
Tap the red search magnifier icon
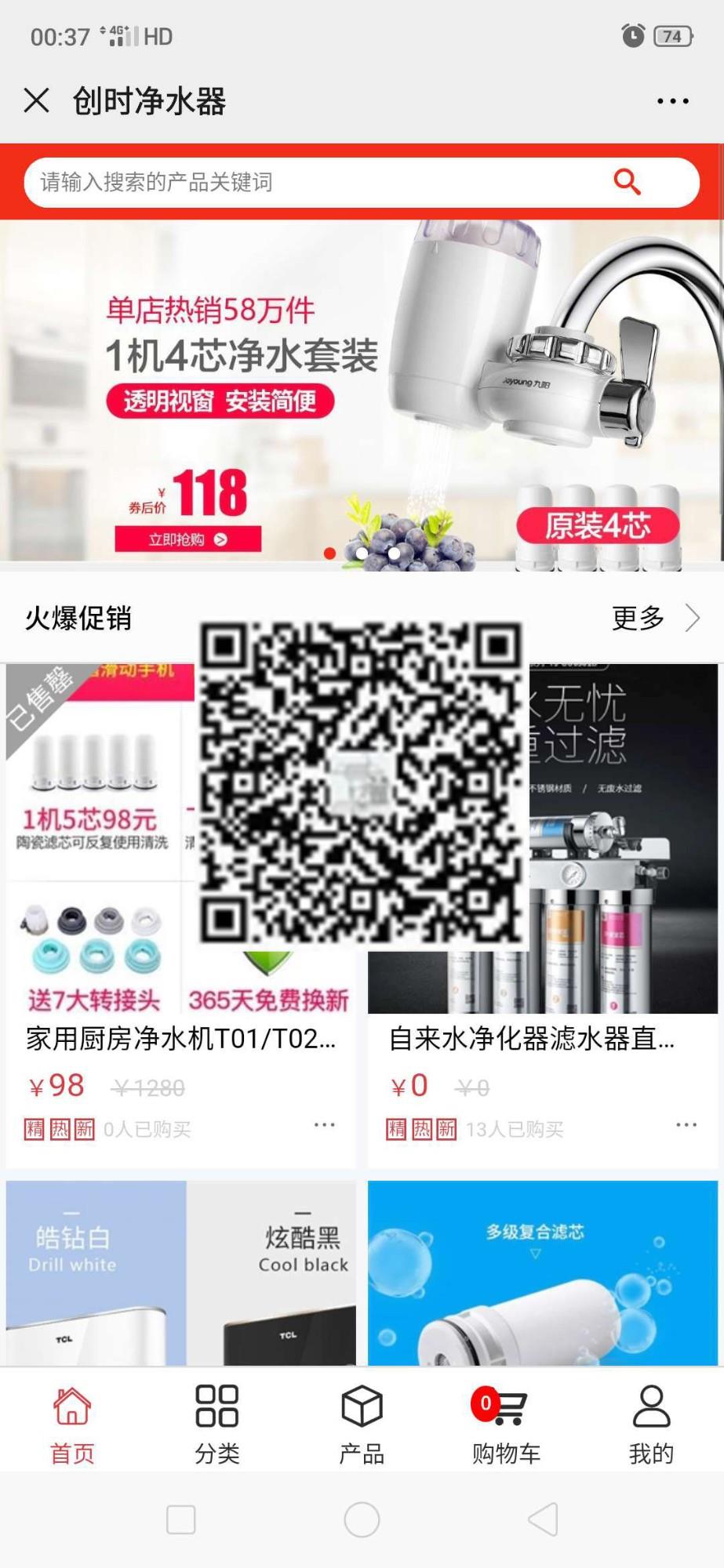click(x=627, y=182)
